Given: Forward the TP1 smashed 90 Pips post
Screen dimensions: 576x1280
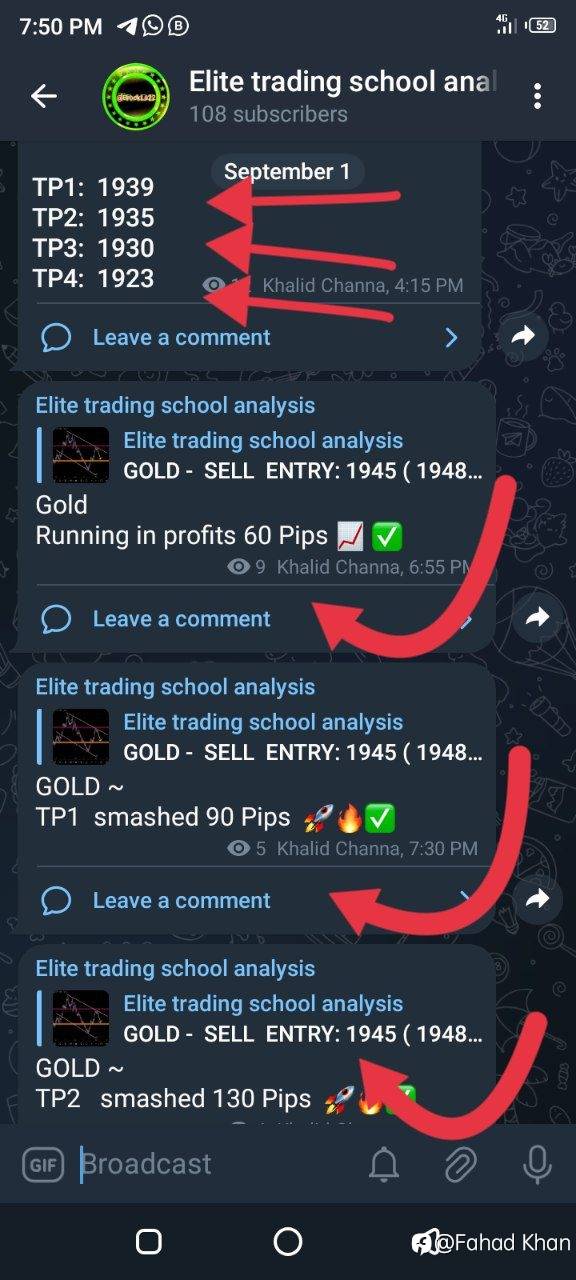Looking at the screenshot, I should tap(537, 900).
